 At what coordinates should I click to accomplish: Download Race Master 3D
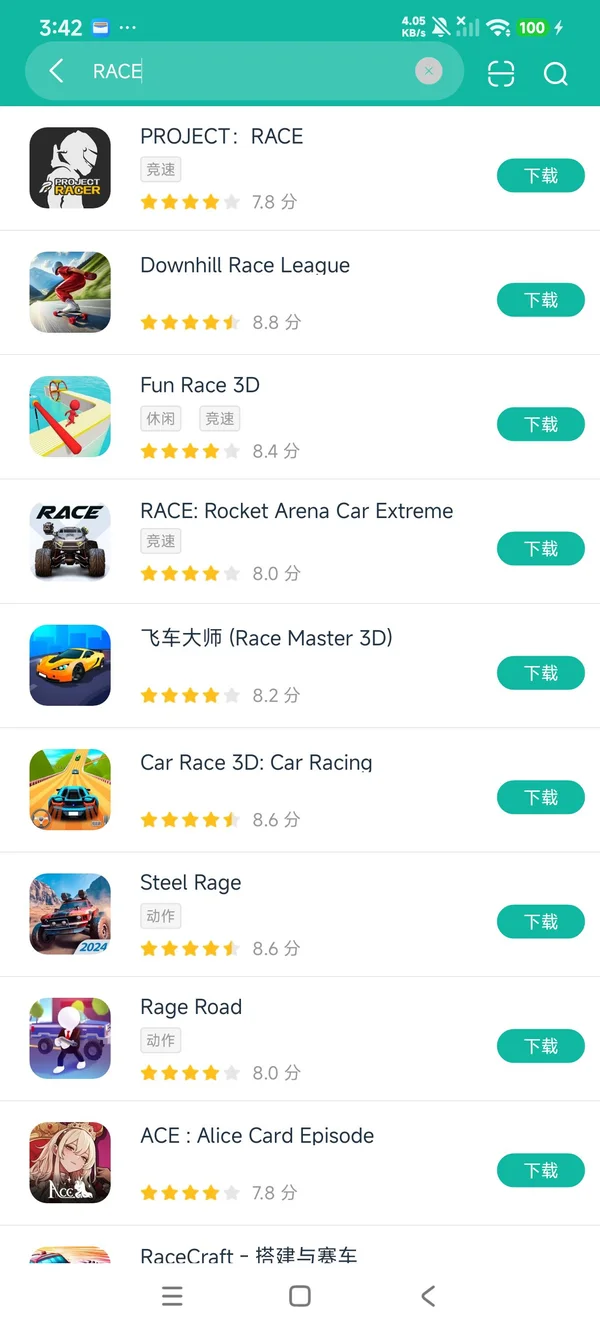pyautogui.click(x=540, y=673)
